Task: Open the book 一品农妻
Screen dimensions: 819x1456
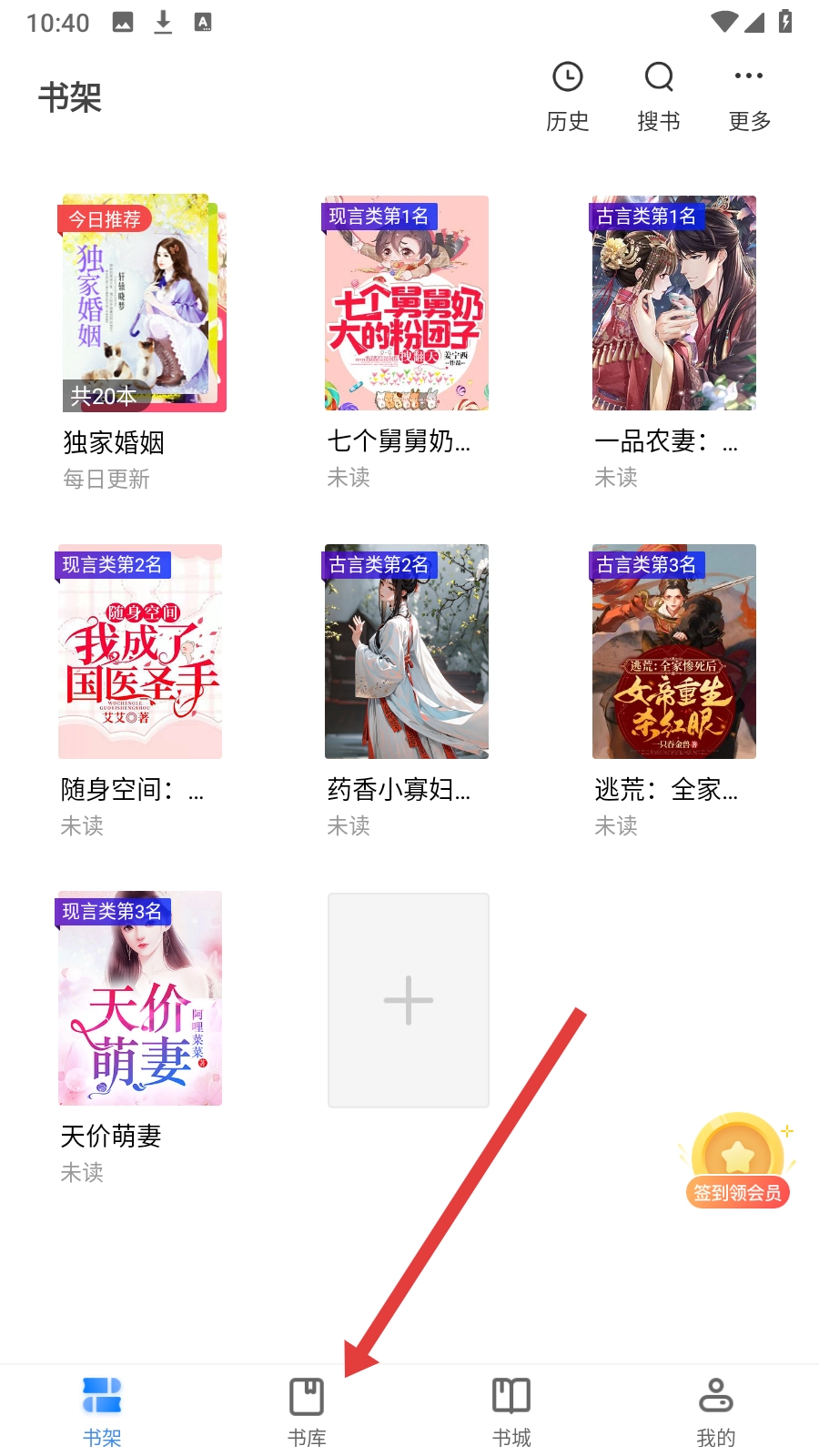Action: 673,303
